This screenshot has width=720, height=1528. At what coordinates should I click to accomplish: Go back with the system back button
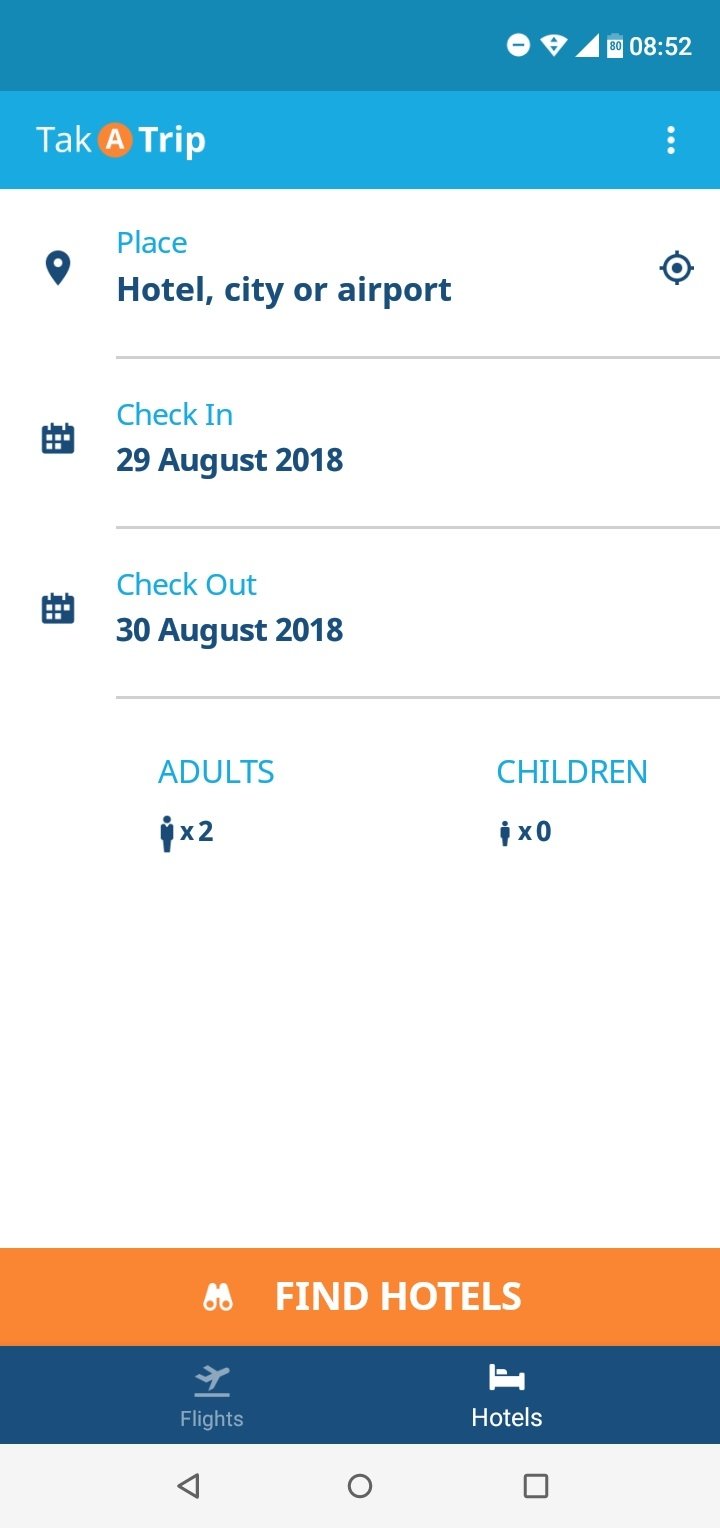(x=187, y=1485)
